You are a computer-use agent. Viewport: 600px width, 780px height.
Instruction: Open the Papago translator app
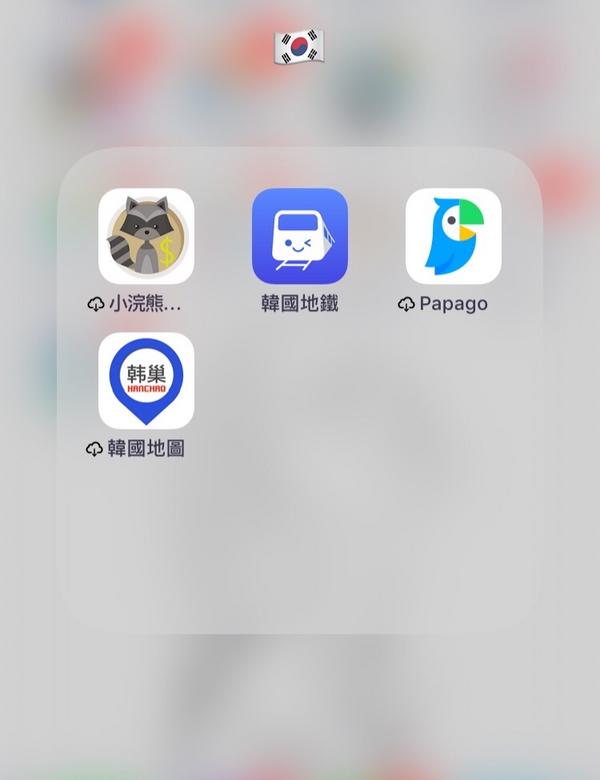[x=453, y=236]
